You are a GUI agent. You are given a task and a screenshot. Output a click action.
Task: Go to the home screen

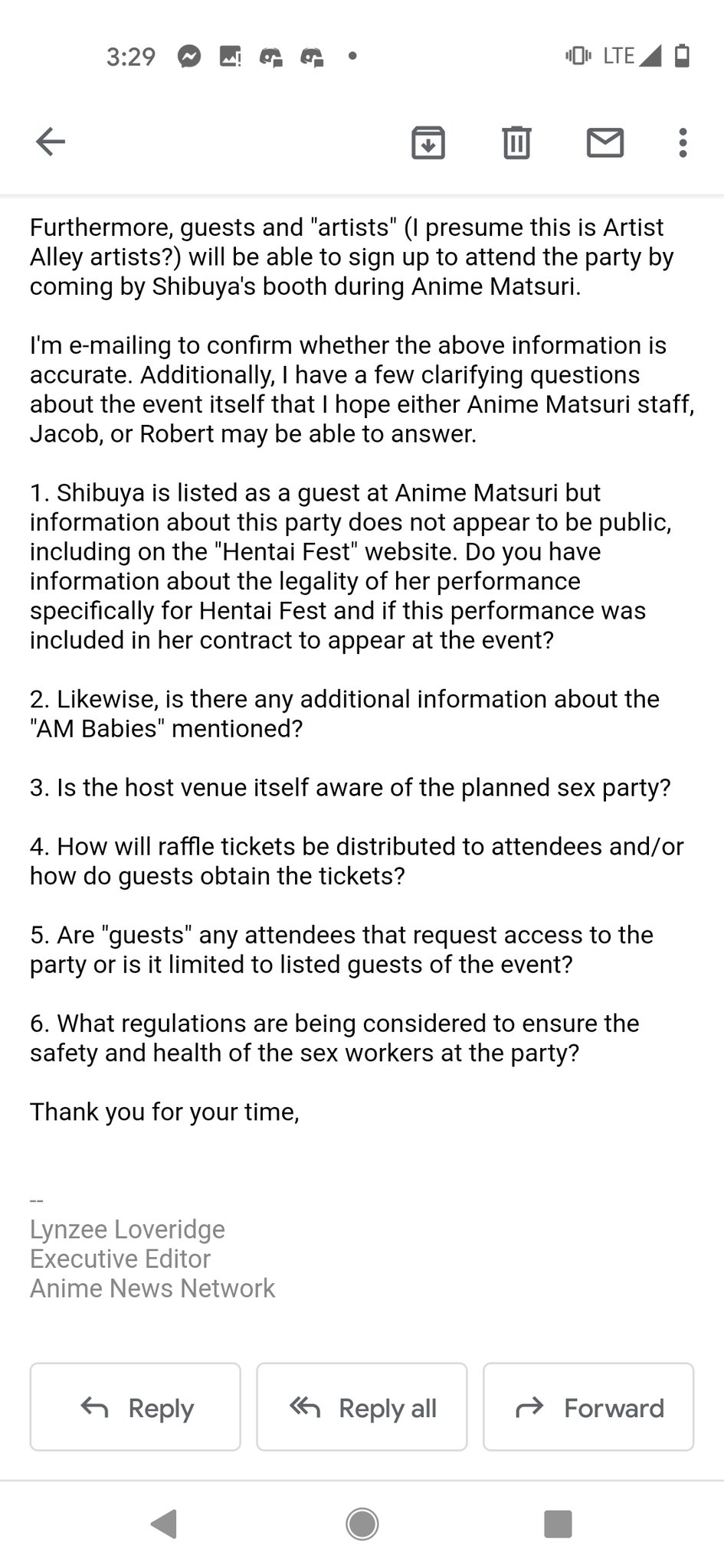point(362,1524)
